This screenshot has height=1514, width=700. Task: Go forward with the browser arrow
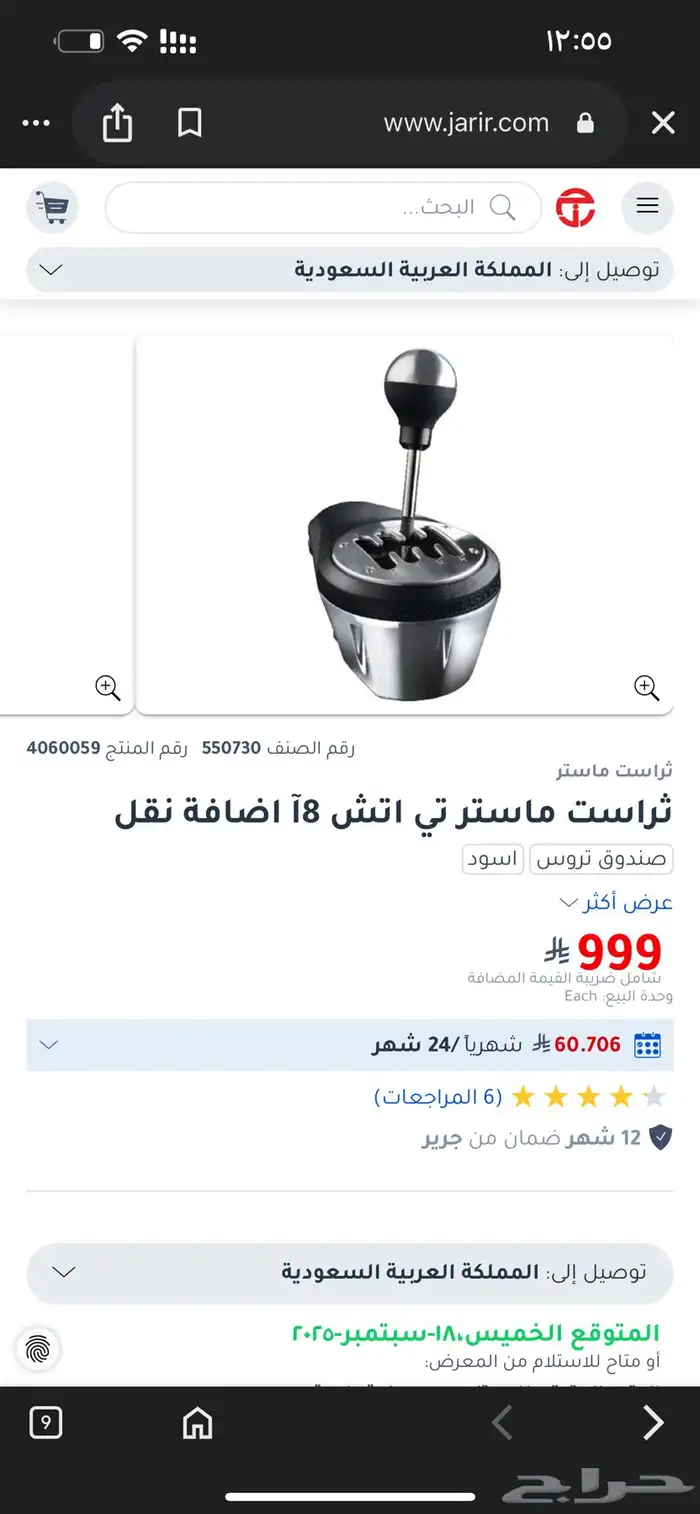click(x=653, y=1422)
